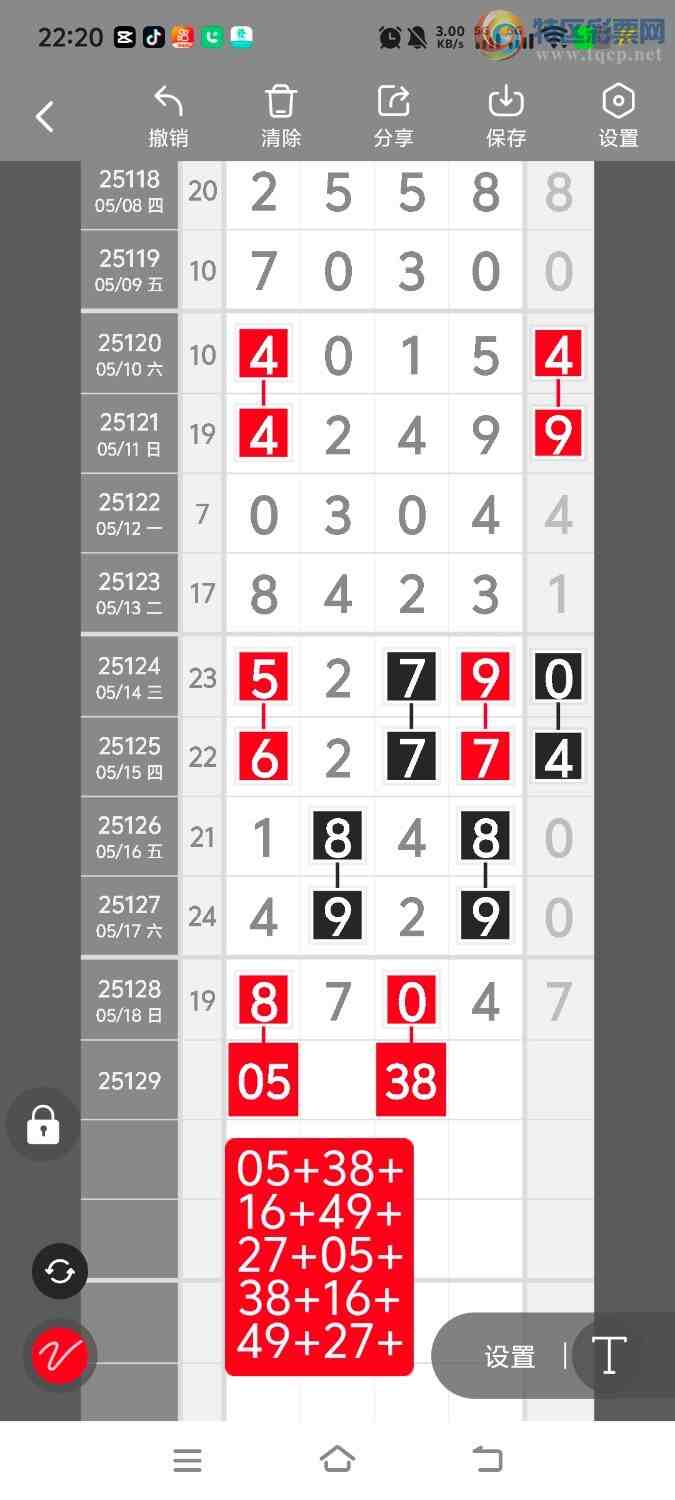Viewport: 675px width, 1500px height.
Task: Choose the text T tool
Action: 608,1356
